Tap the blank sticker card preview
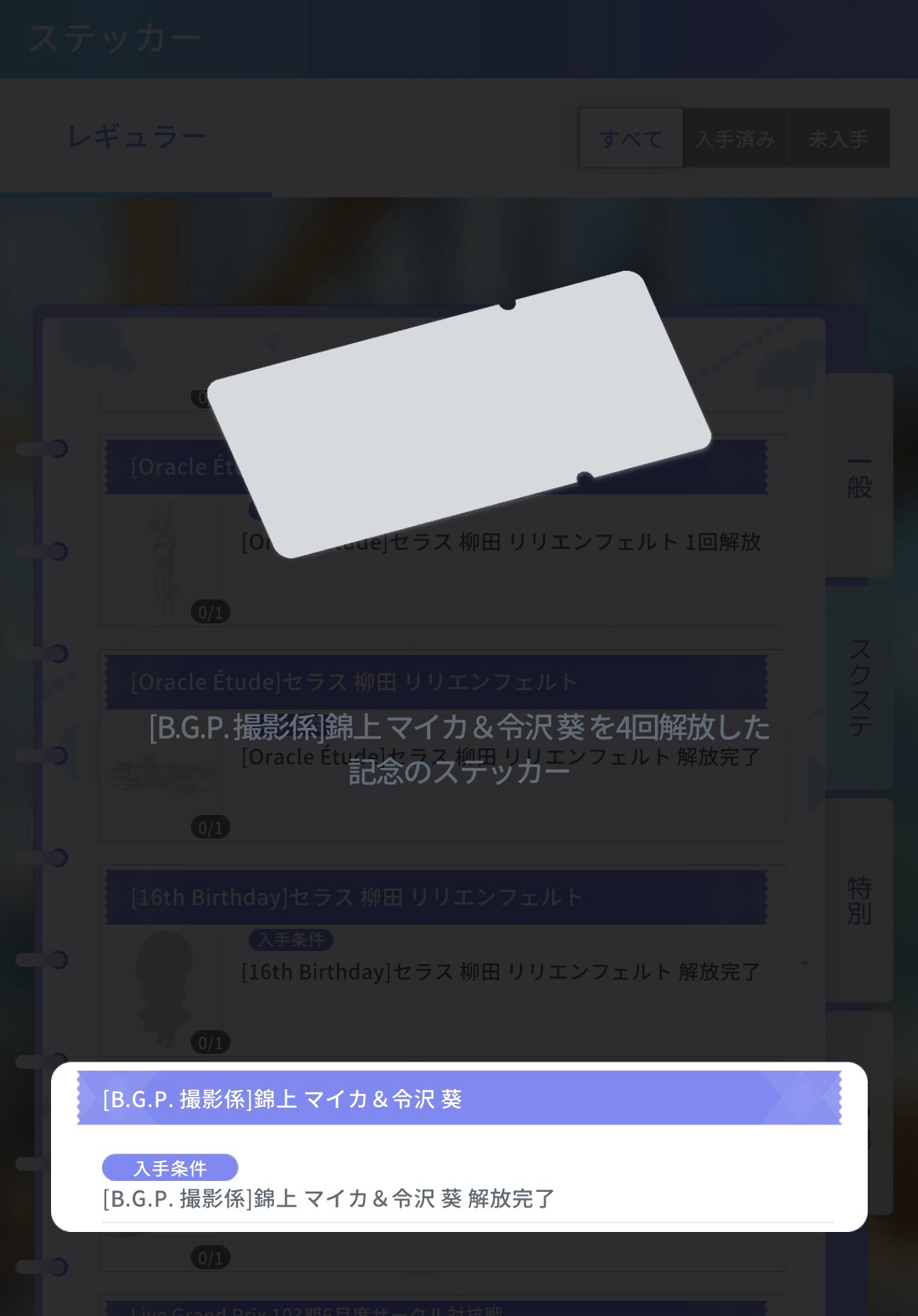 [x=459, y=415]
